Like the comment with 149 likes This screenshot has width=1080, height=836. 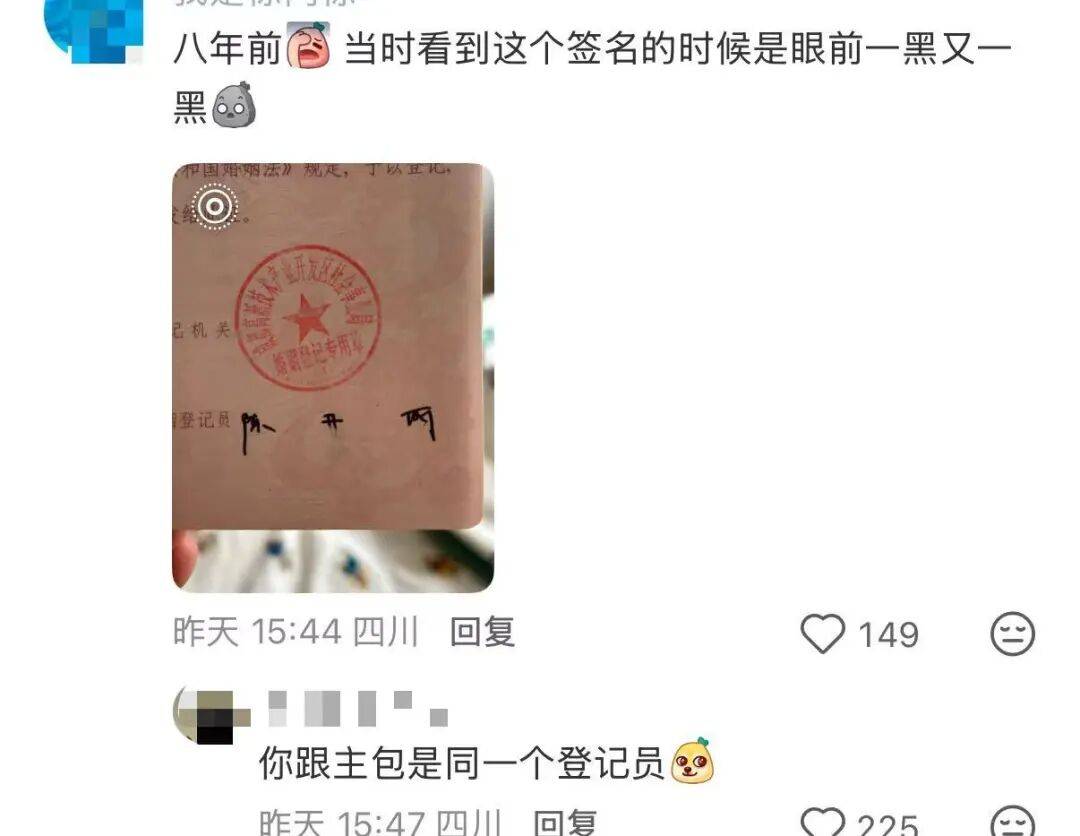click(824, 634)
